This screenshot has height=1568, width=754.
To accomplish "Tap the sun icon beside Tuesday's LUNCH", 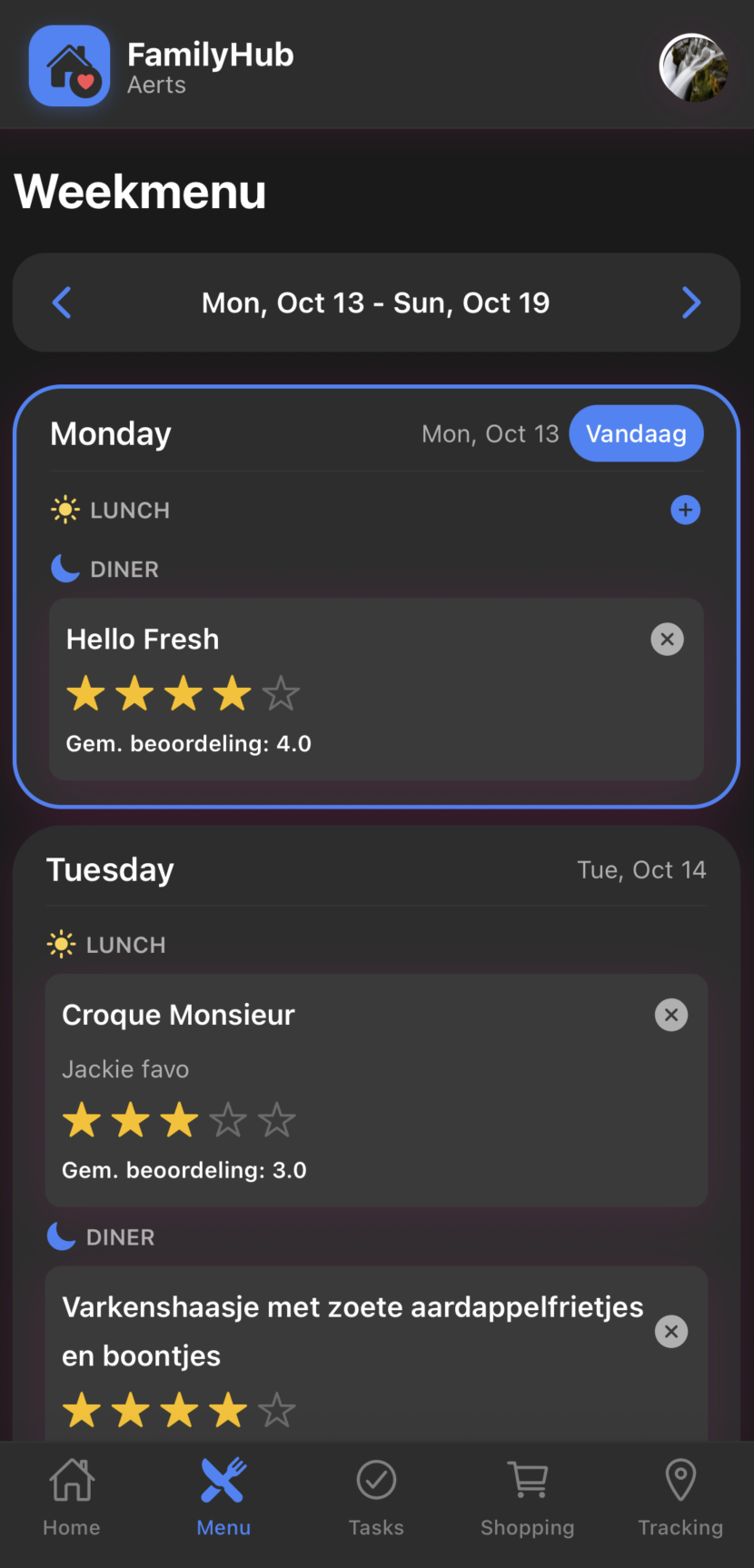I will (x=60, y=944).
